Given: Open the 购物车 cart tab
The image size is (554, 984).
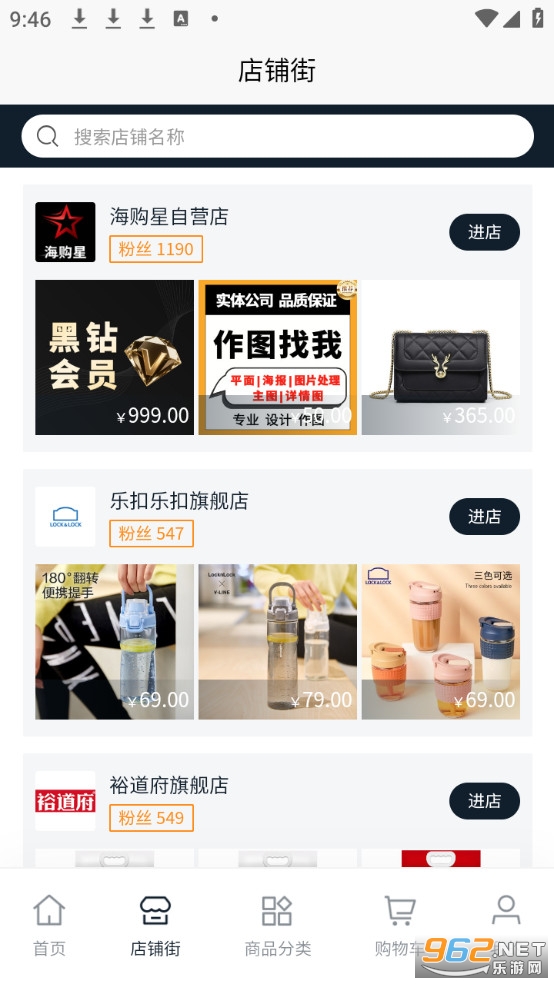Looking at the screenshot, I should coord(400,926).
